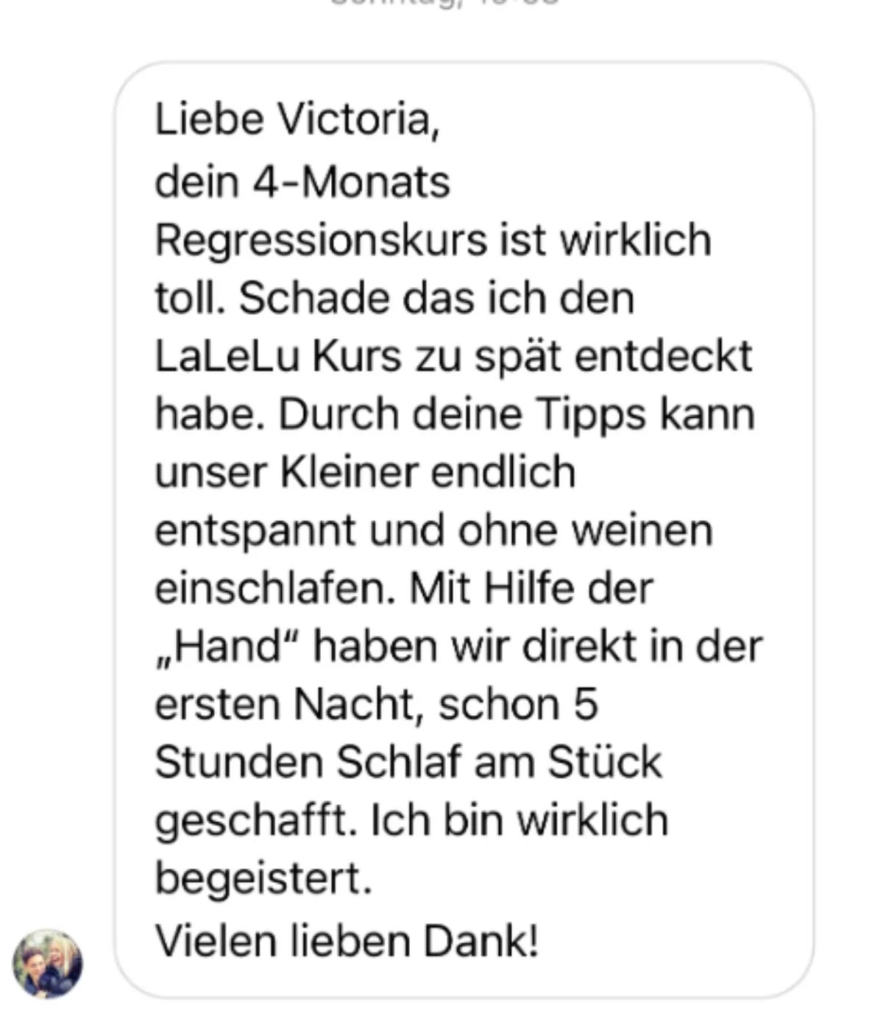This screenshot has height=1030, width=883.
Task: Open the sender's profile picture avatar
Action: (x=47, y=963)
